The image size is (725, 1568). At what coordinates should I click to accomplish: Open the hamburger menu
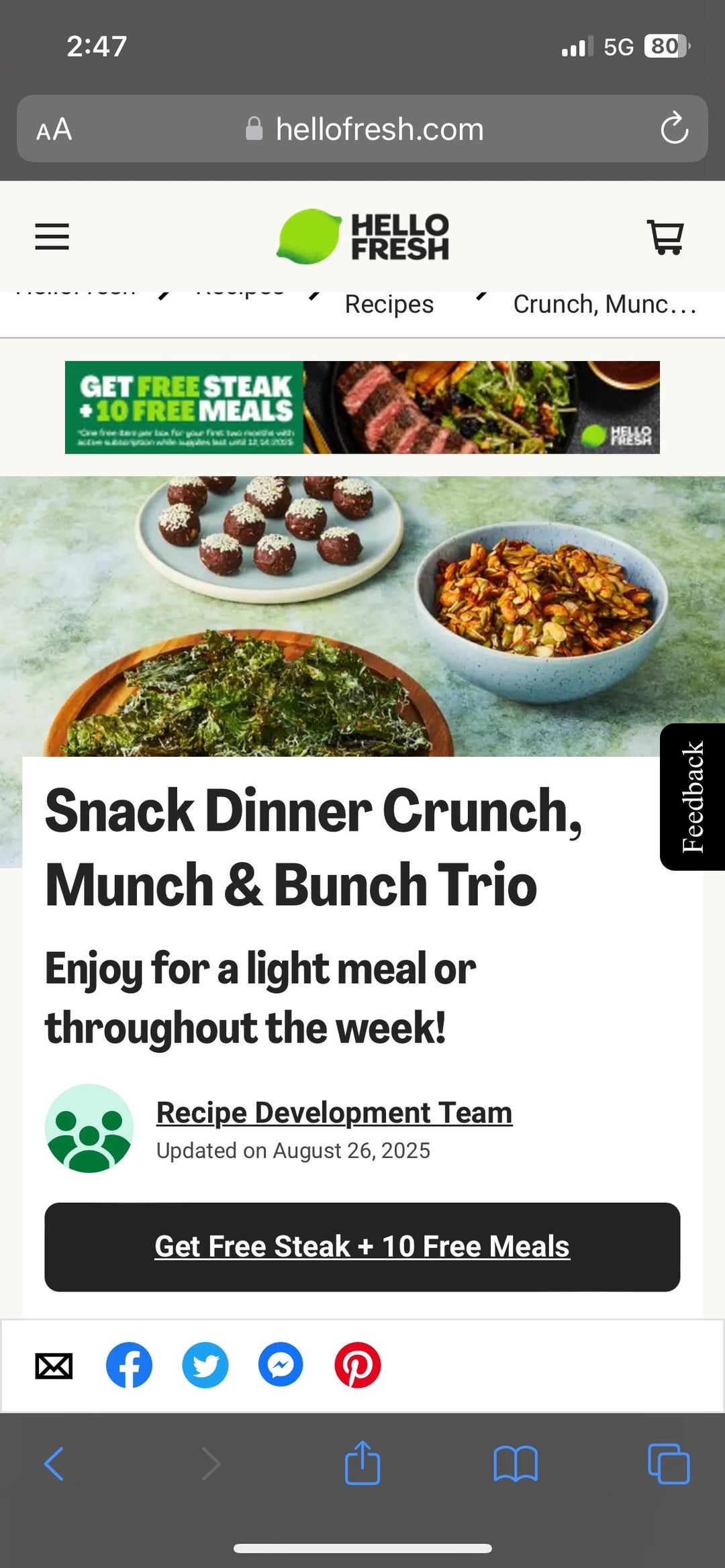coord(52,237)
